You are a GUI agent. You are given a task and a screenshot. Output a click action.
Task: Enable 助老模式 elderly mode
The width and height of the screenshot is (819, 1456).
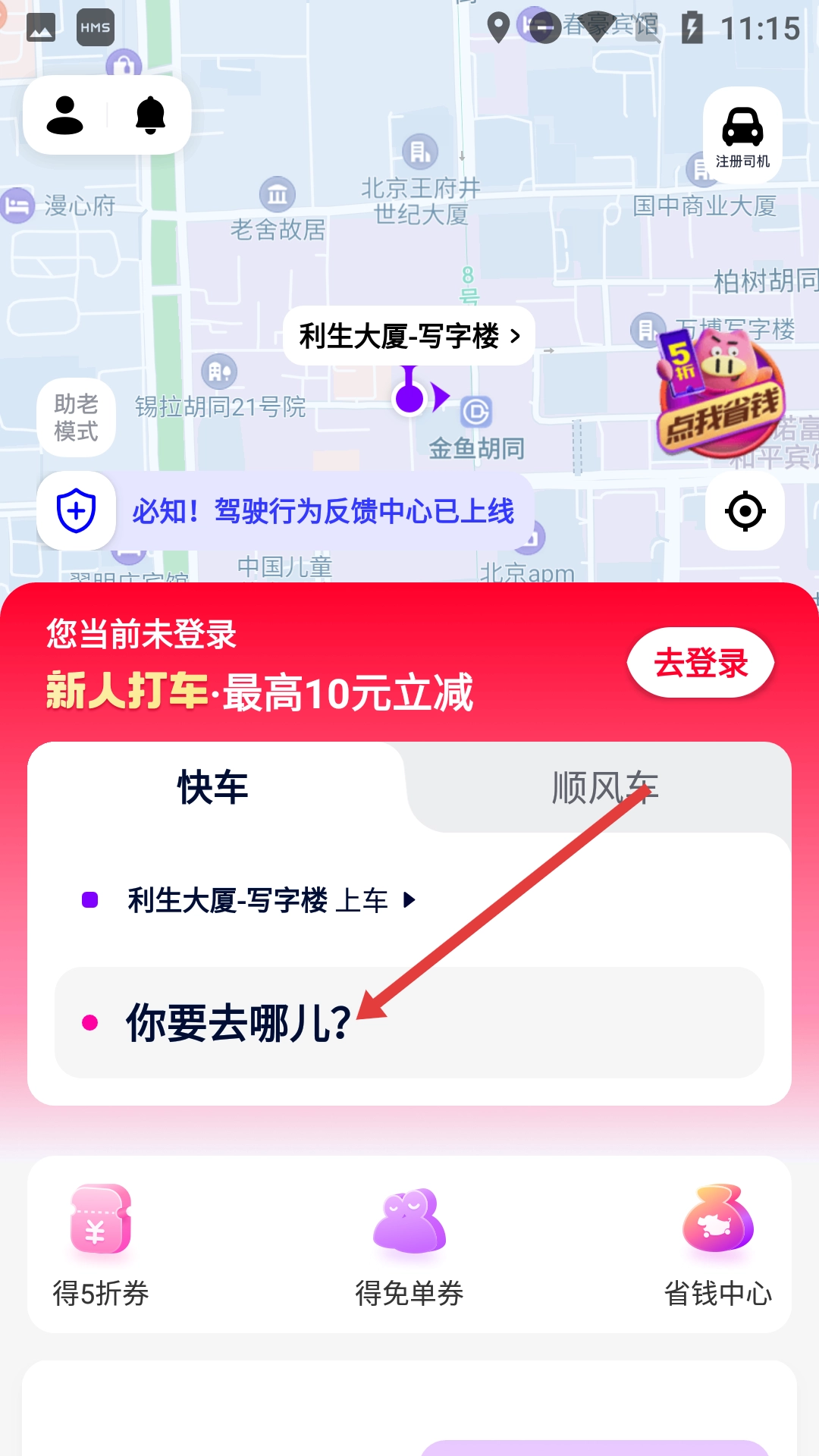coord(76,417)
